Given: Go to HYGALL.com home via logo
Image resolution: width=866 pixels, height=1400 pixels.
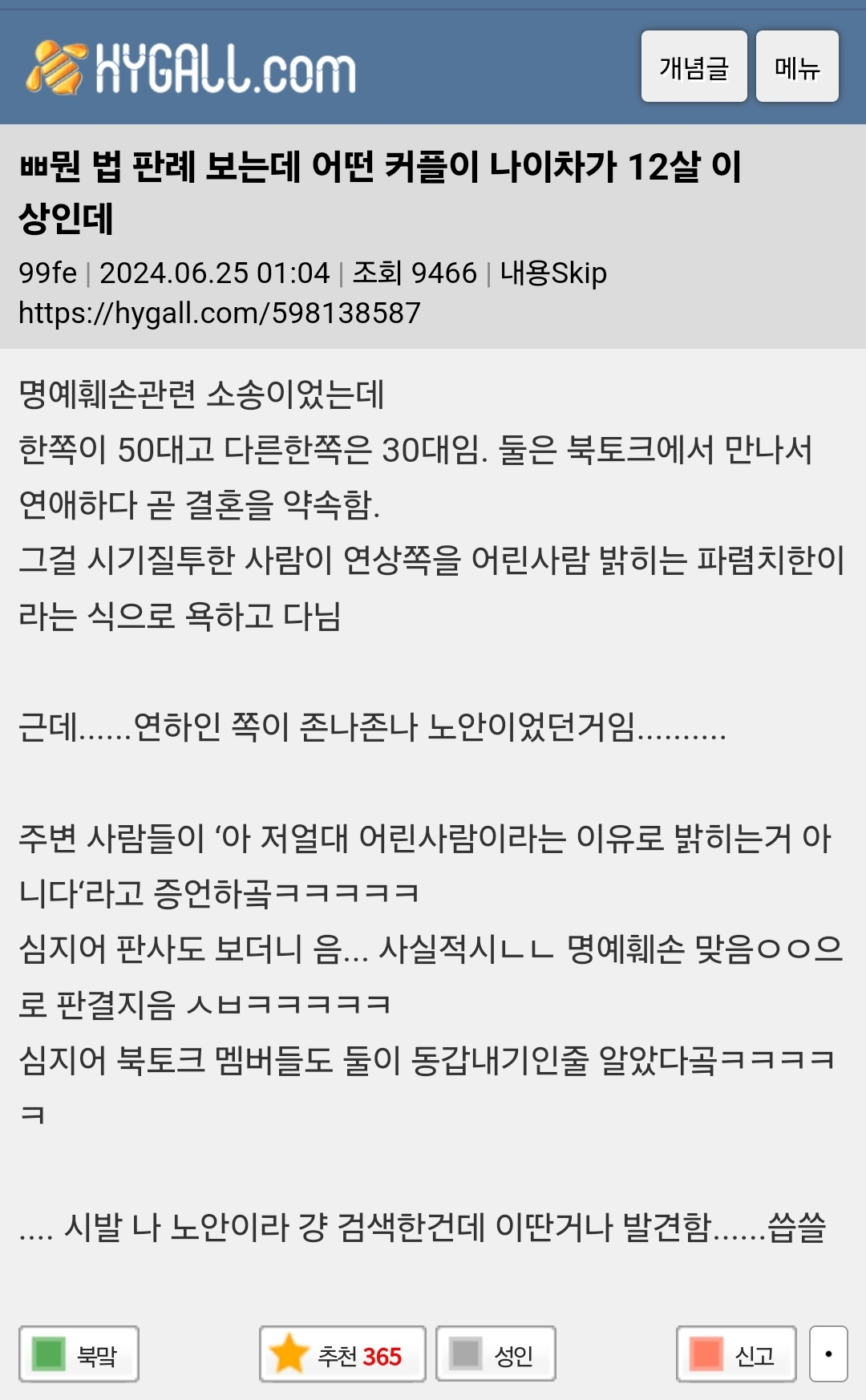Looking at the screenshot, I should coord(191,68).
